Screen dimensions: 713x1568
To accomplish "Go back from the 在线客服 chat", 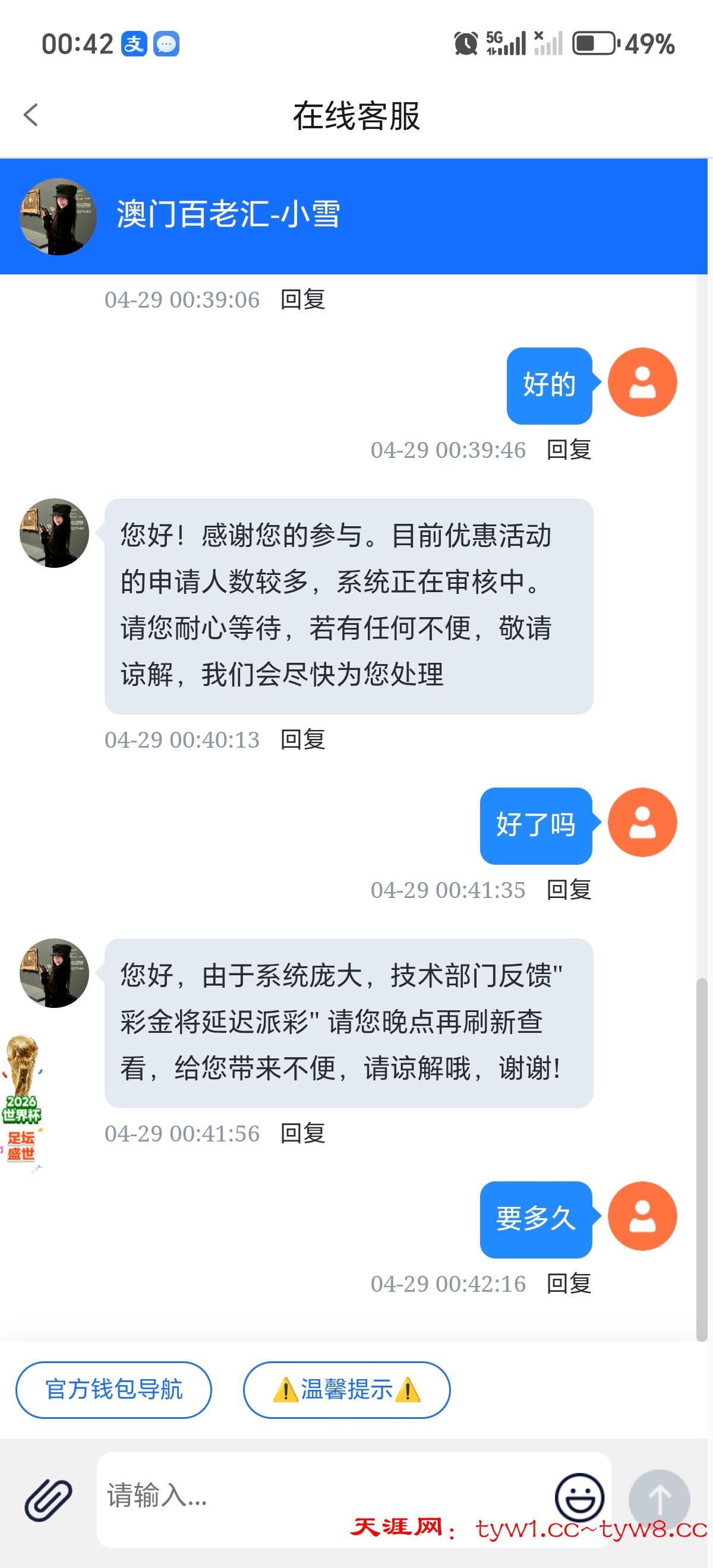I will (30, 115).
